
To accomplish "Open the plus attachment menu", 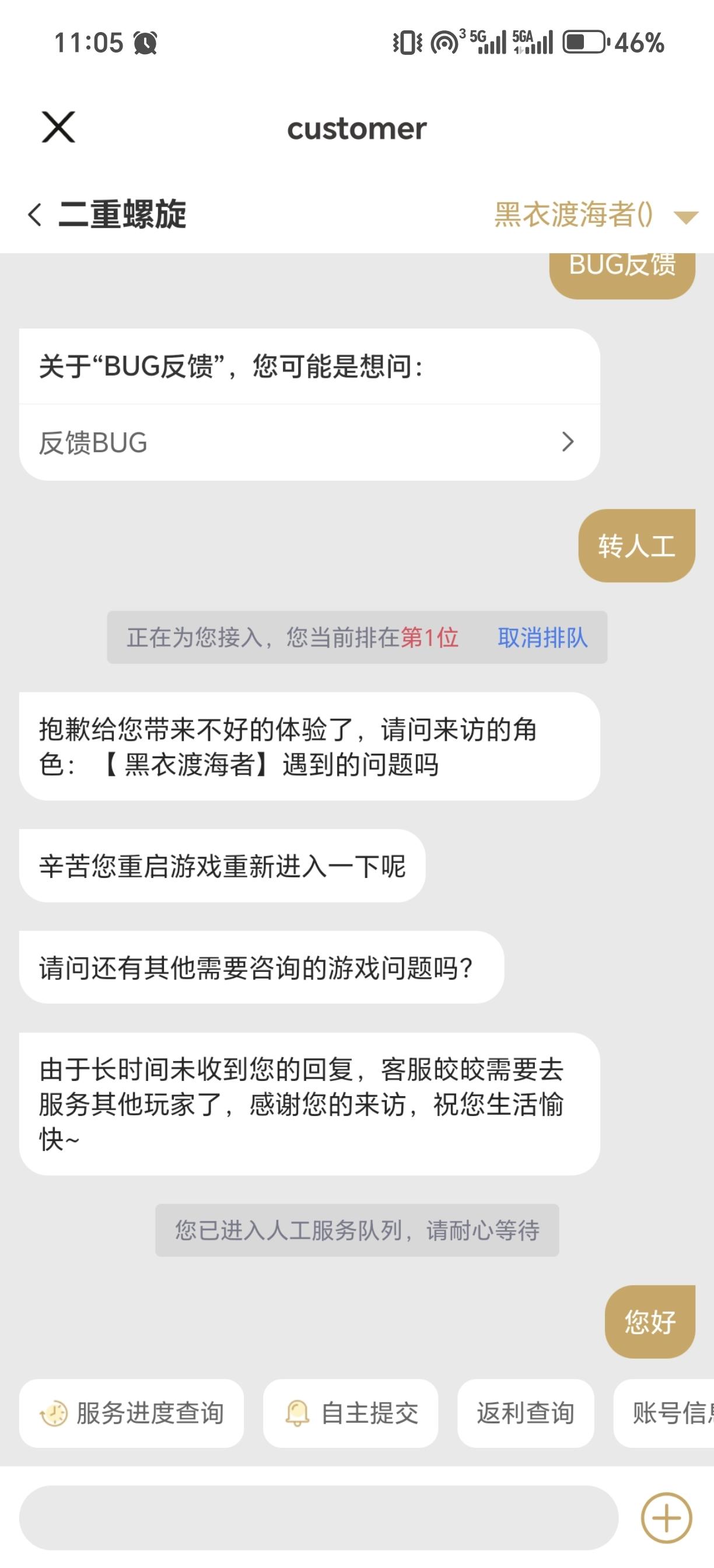I will 667,1517.
